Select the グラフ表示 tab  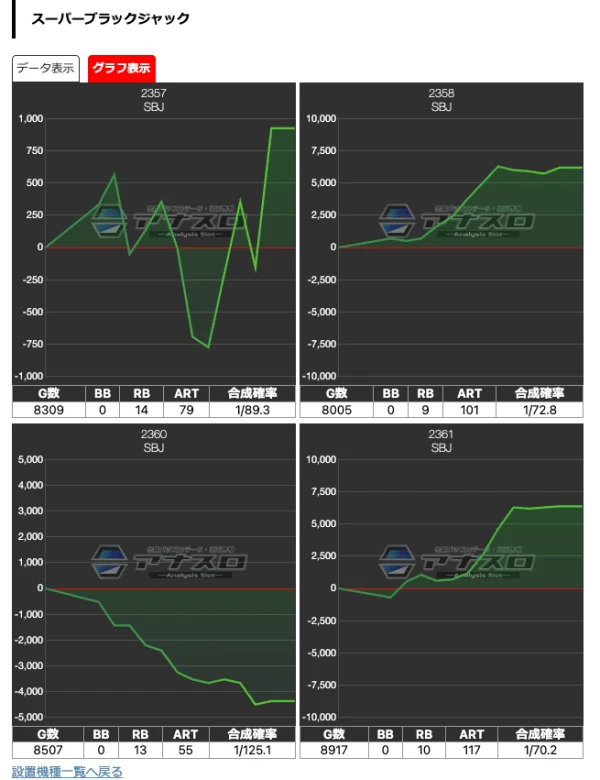(121, 68)
